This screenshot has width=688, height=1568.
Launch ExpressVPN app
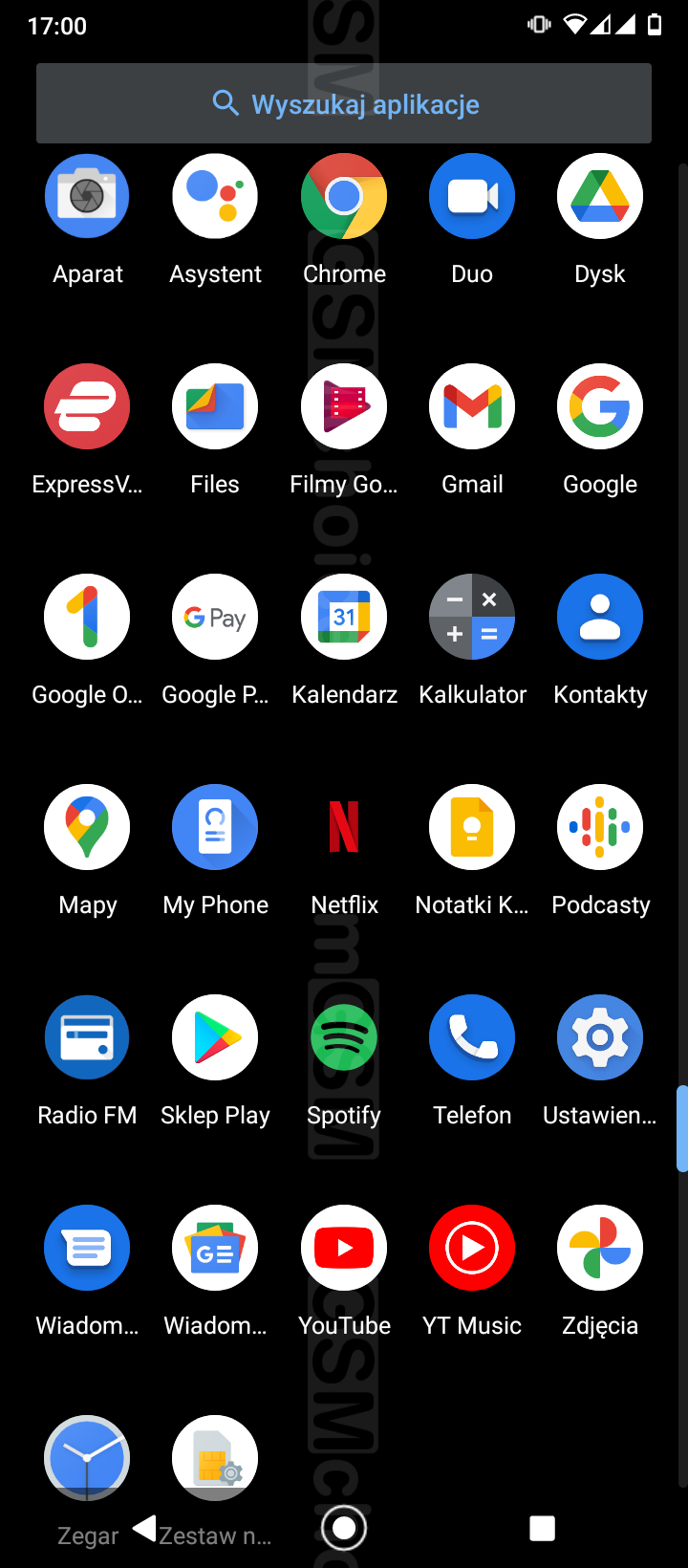coord(87,407)
